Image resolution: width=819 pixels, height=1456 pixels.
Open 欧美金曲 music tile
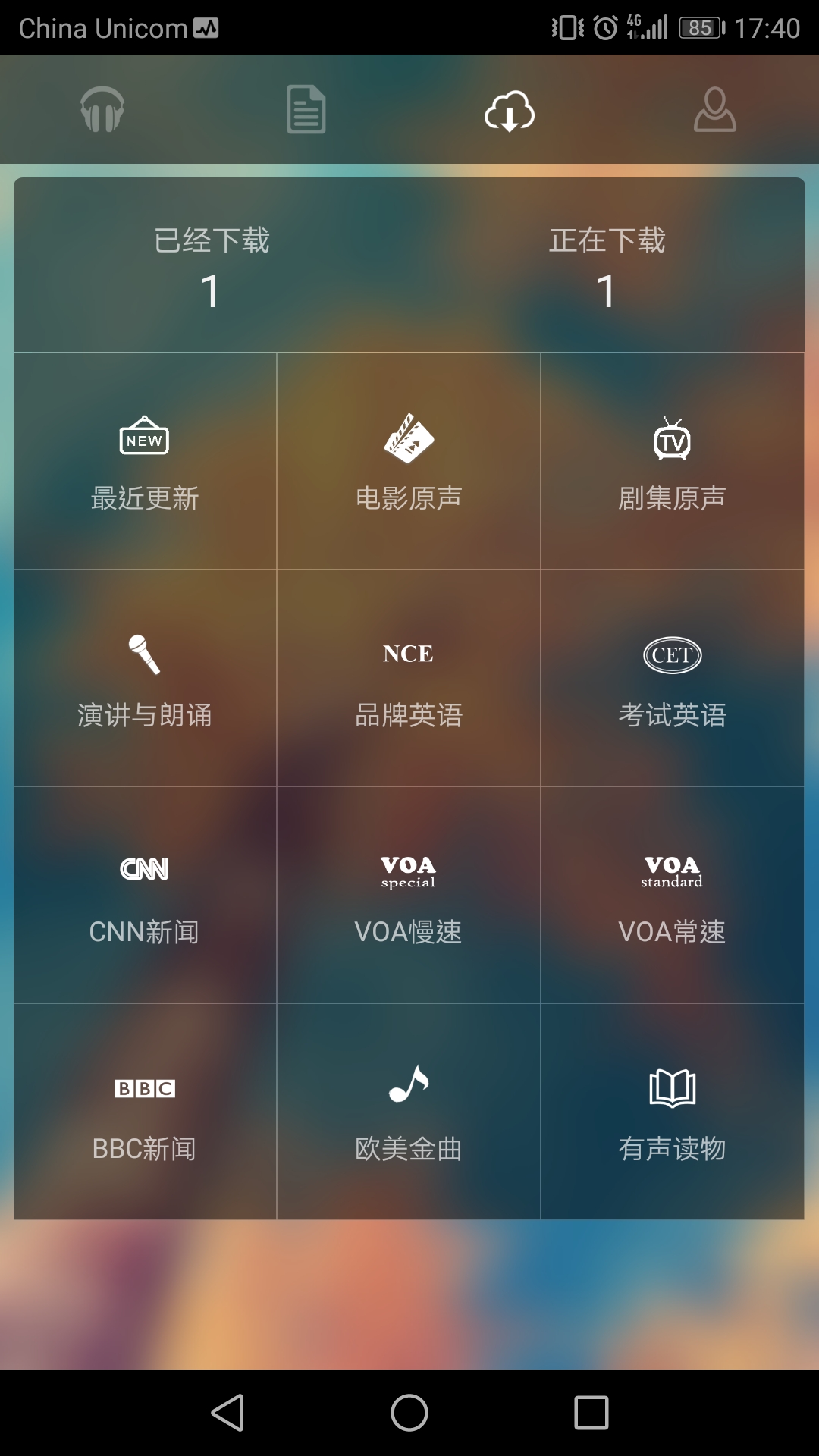(409, 1112)
